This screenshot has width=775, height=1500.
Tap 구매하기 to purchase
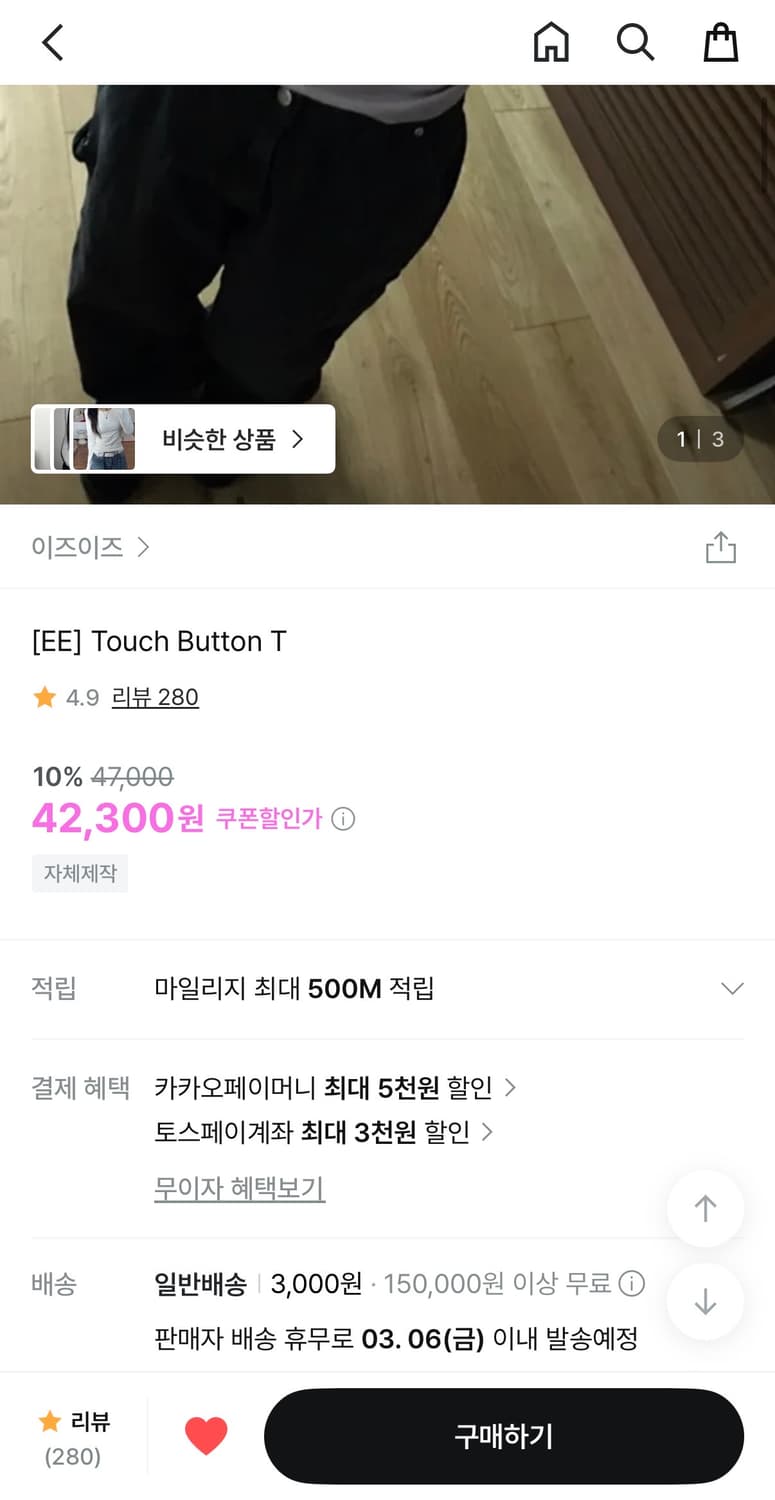click(x=503, y=1436)
